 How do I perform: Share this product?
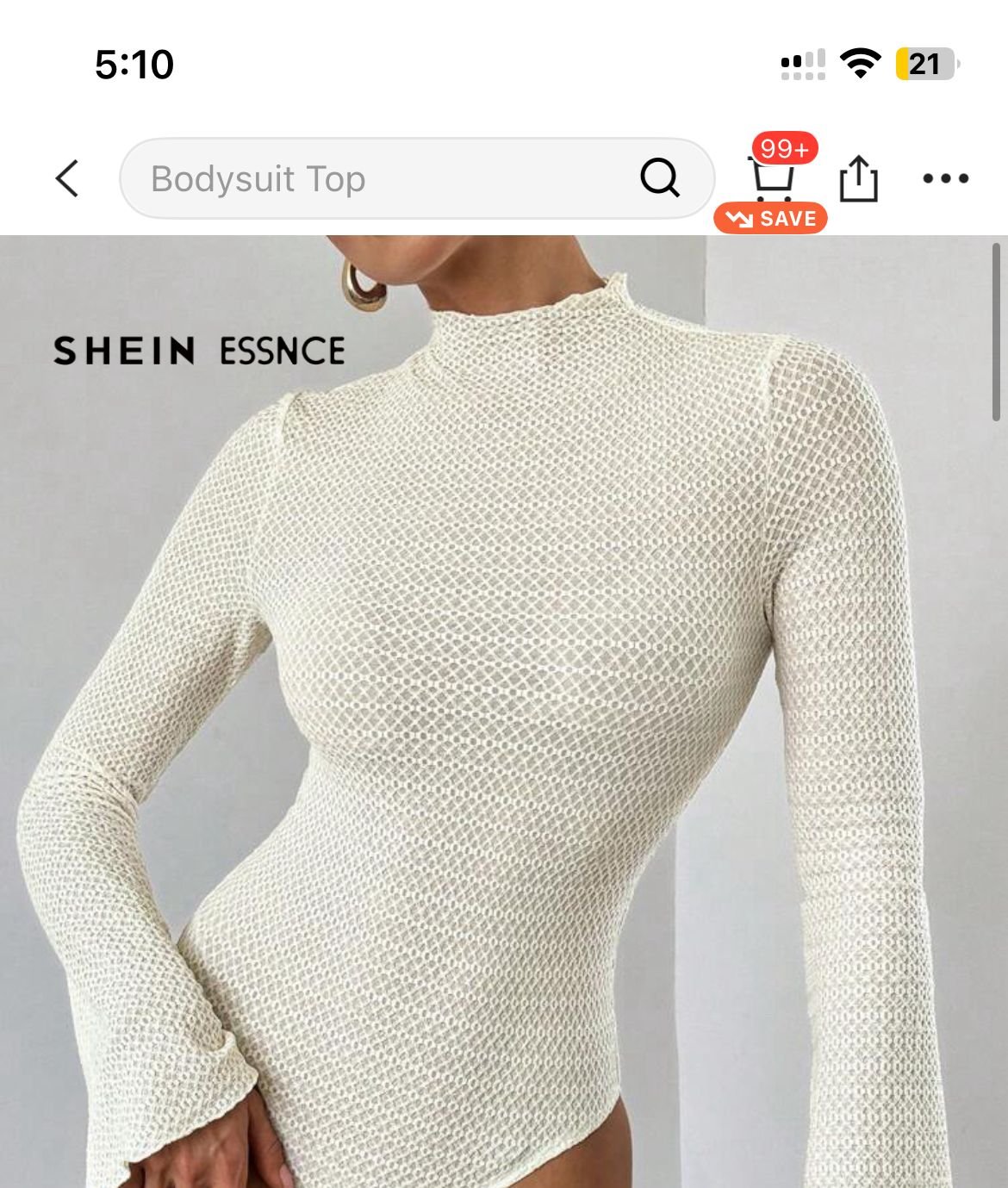point(858,178)
